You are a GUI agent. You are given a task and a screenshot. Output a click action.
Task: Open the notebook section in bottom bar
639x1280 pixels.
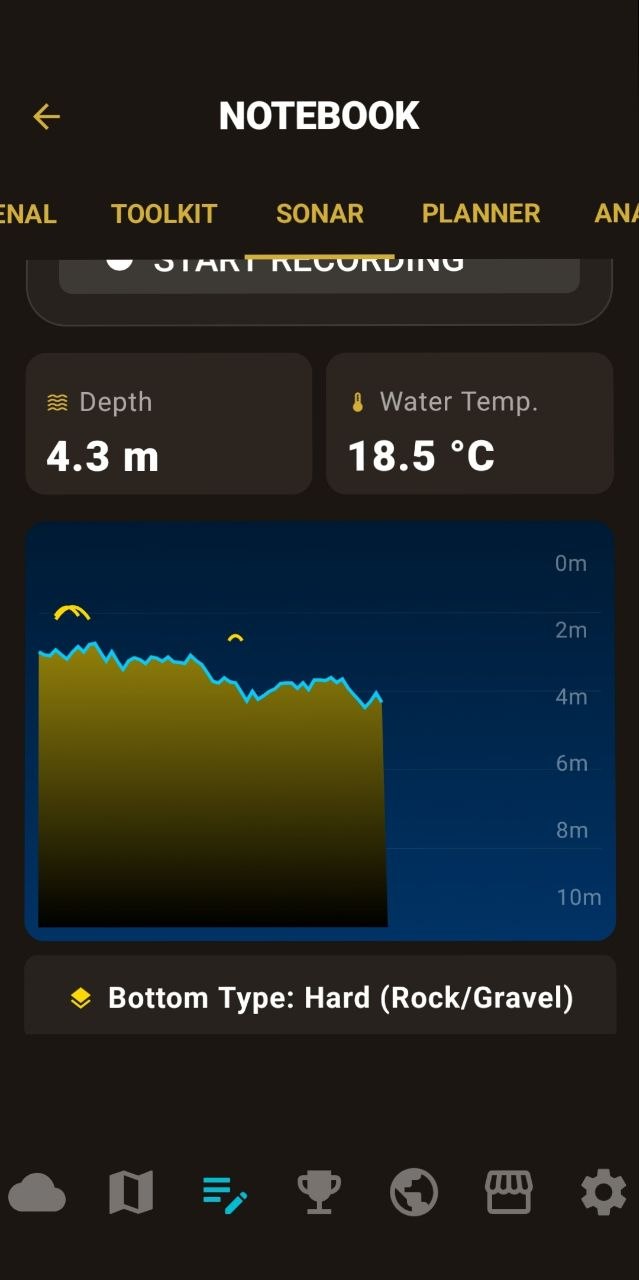[225, 1193]
